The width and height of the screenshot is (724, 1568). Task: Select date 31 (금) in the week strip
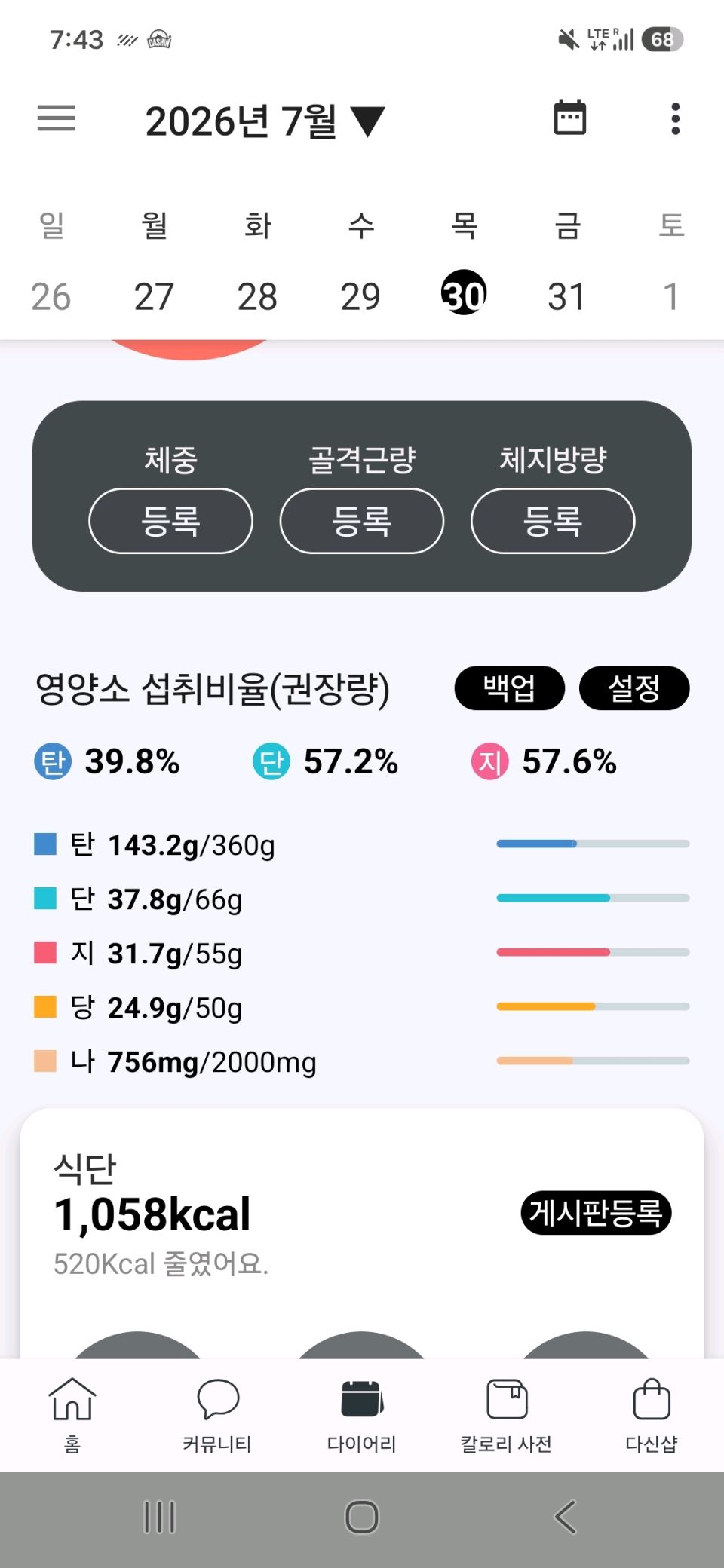pos(566,296)
